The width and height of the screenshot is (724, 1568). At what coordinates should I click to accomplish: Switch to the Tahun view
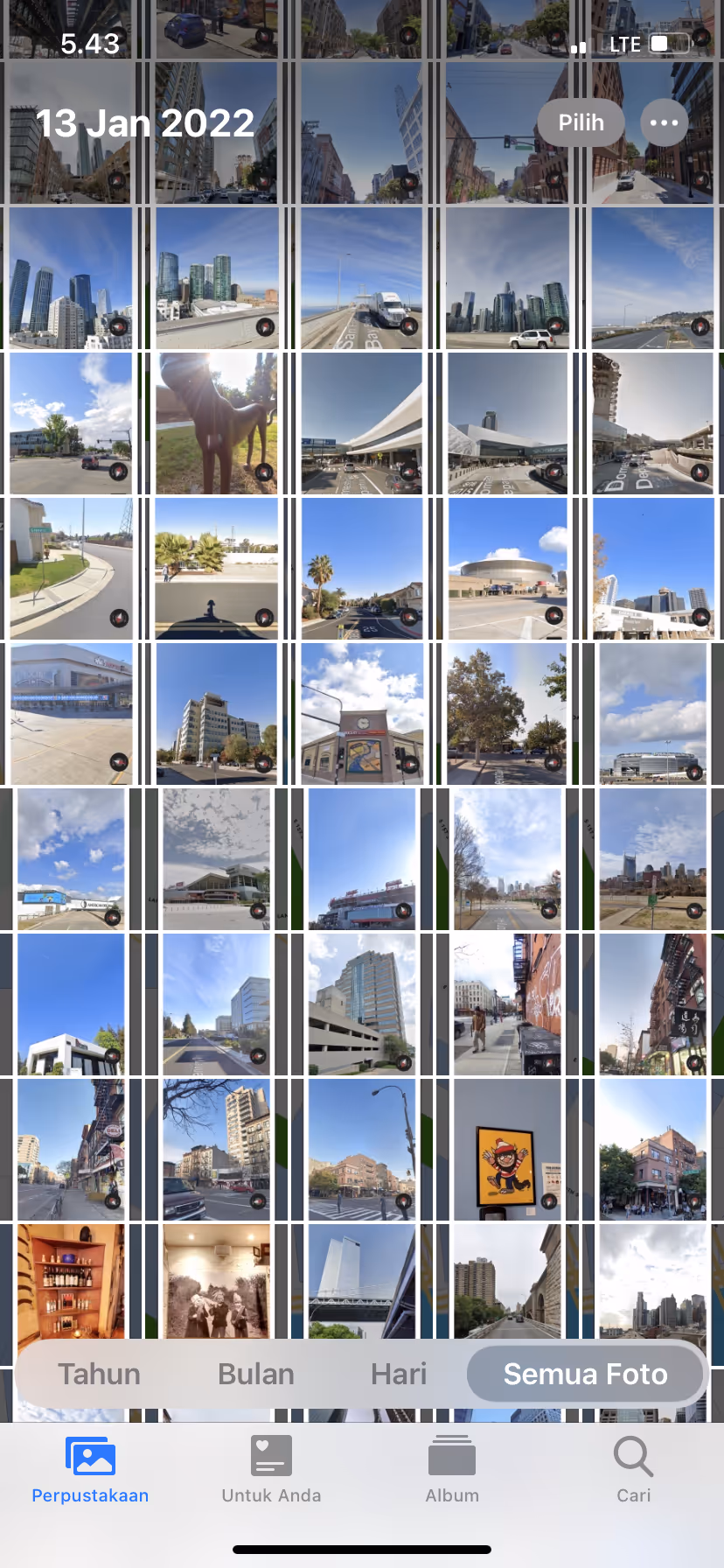[99, 1374]
